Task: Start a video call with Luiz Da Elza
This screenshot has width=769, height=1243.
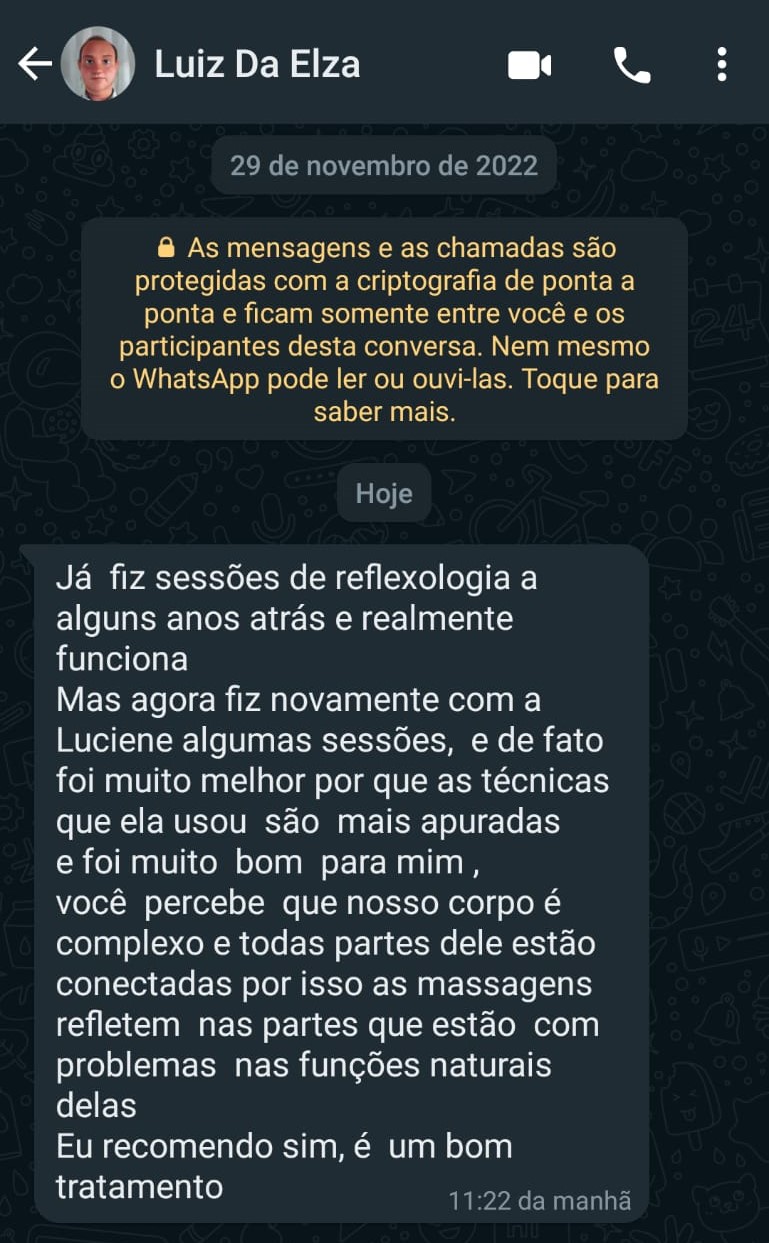Action: click(x=530, y=63)
